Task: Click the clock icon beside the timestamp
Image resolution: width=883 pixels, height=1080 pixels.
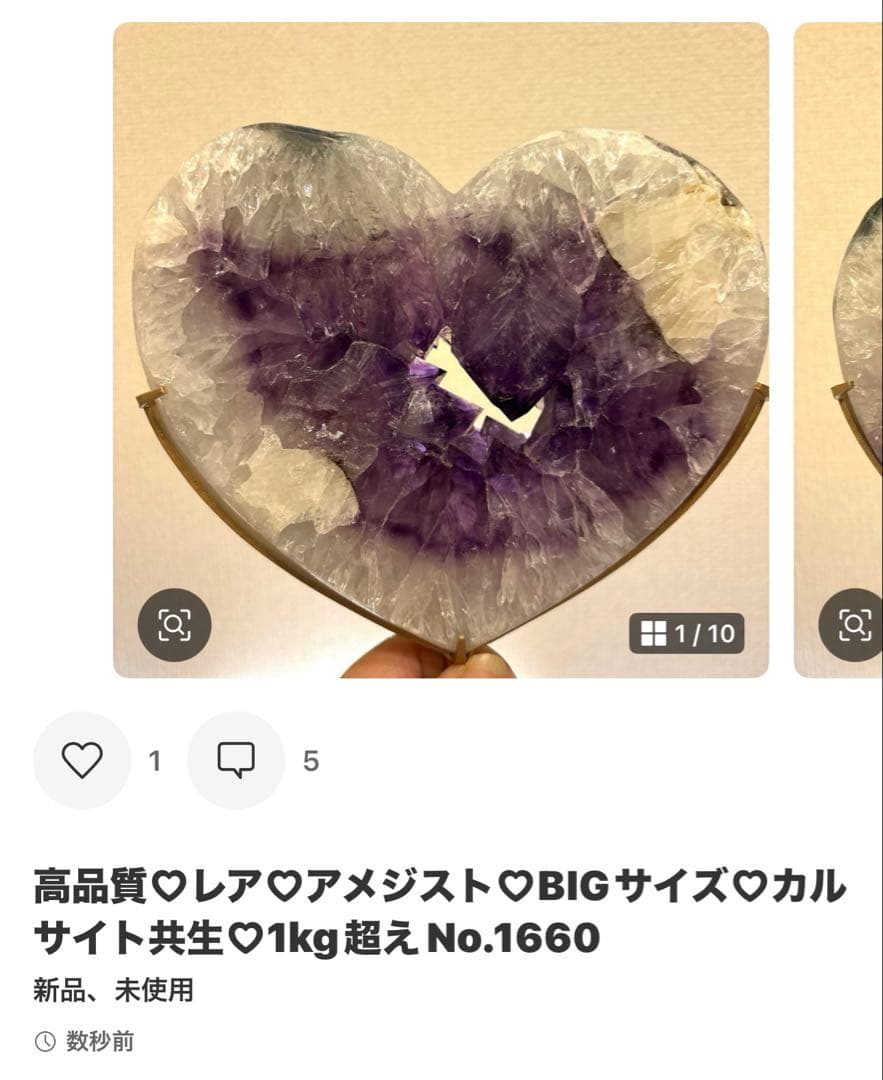Action: tap(44, 1042)
